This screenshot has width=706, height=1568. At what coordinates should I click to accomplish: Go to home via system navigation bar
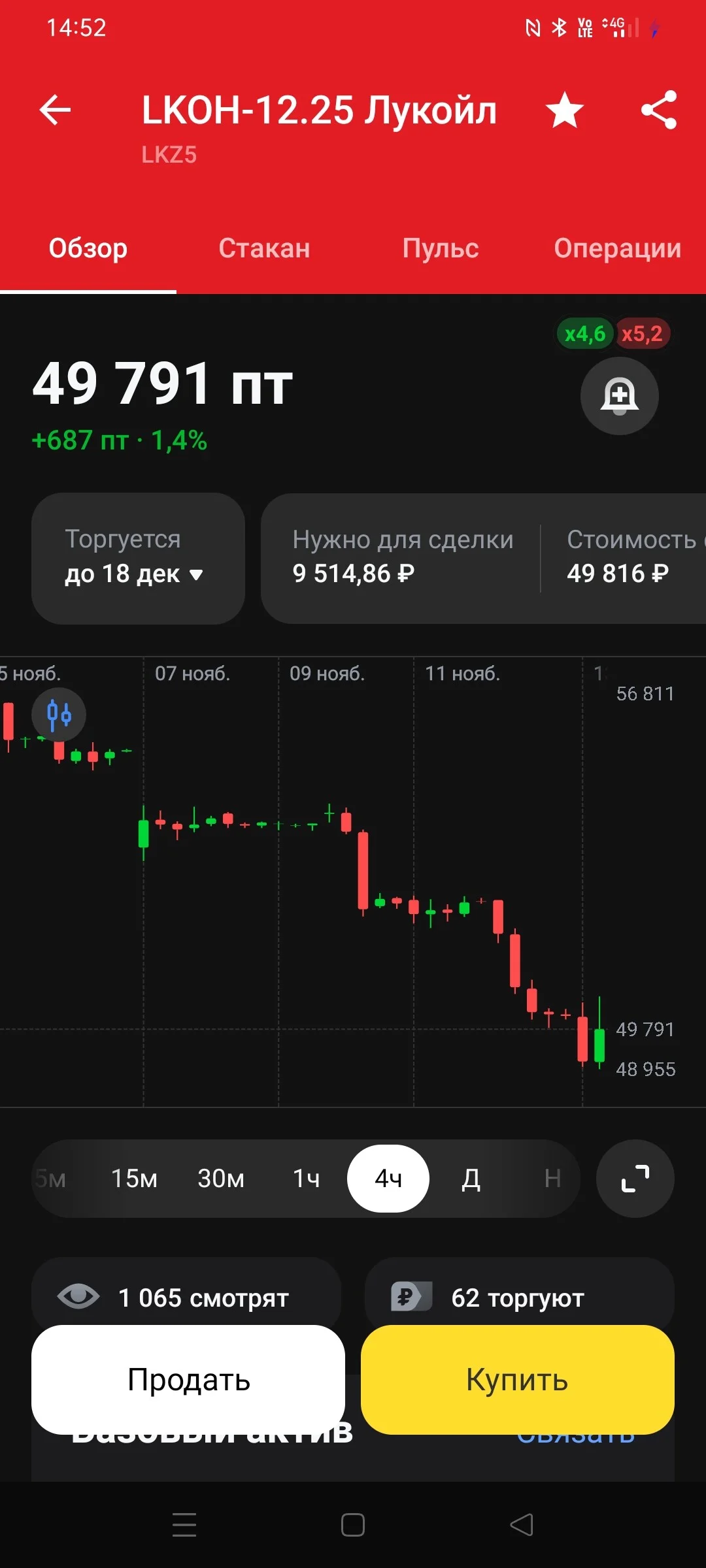[353, 1525]
